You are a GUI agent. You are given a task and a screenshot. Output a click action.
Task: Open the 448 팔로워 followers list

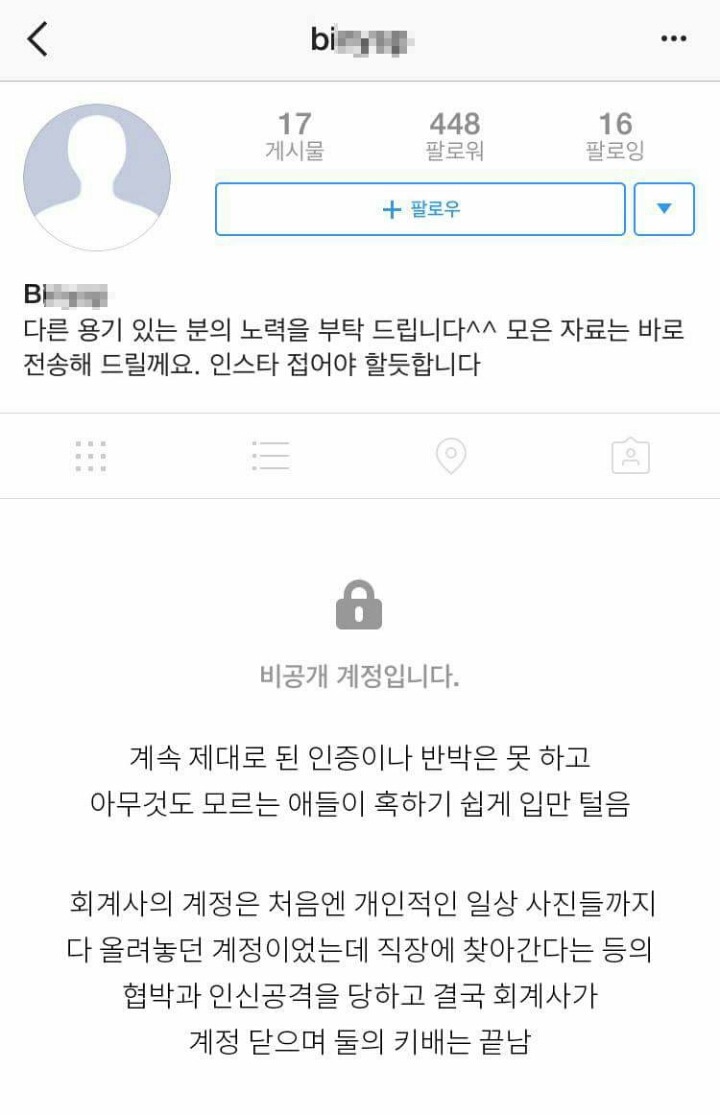(454, 137)
